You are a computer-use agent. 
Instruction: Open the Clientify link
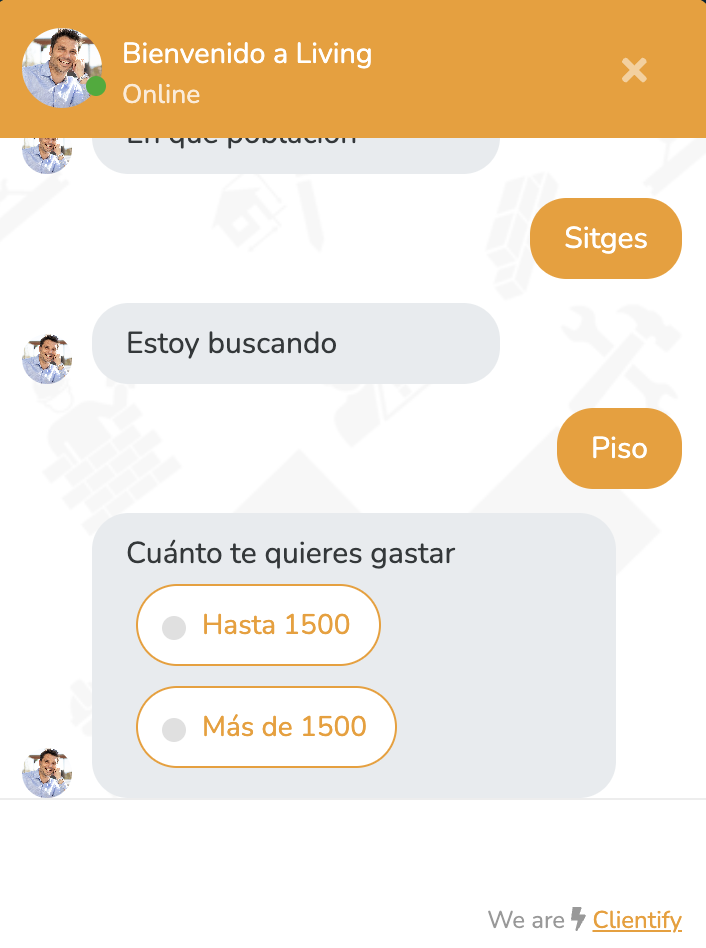637,920
